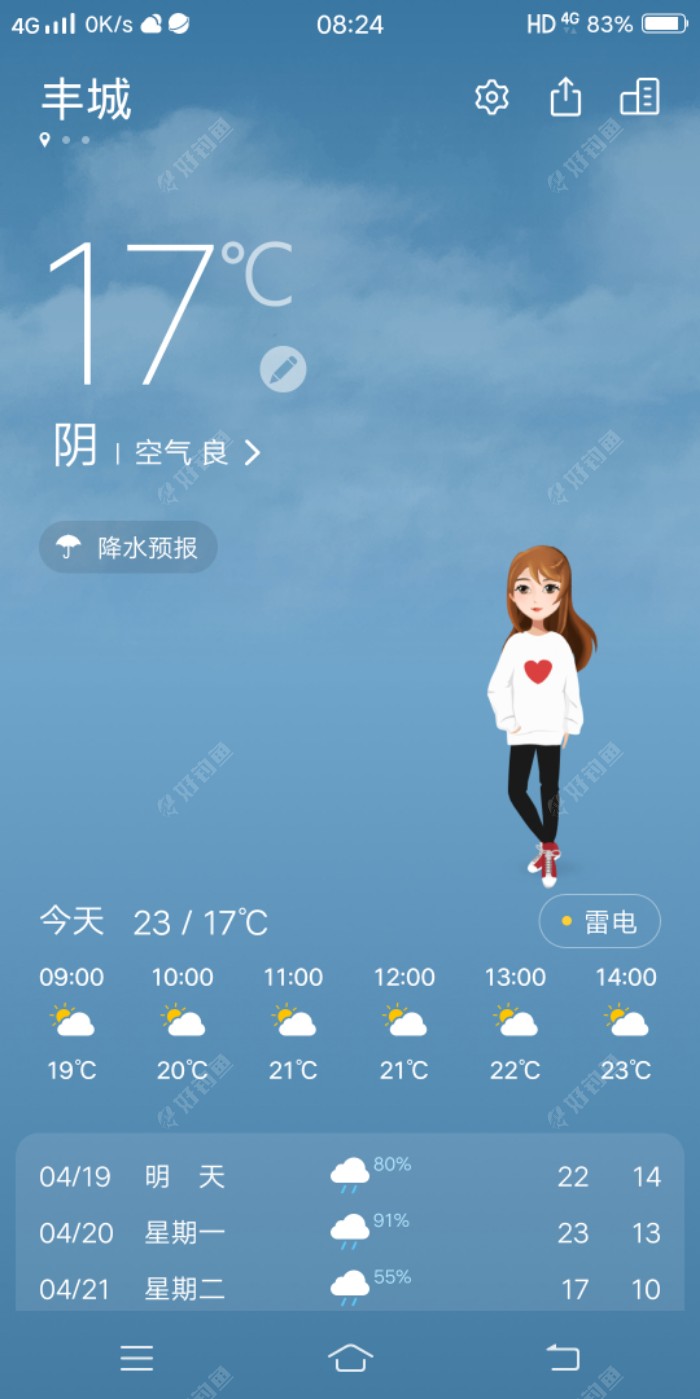This screenshot has height=1399, width=700.
Task: Tap the 雷电 thunder alert chip
Action: click(600, 921)
